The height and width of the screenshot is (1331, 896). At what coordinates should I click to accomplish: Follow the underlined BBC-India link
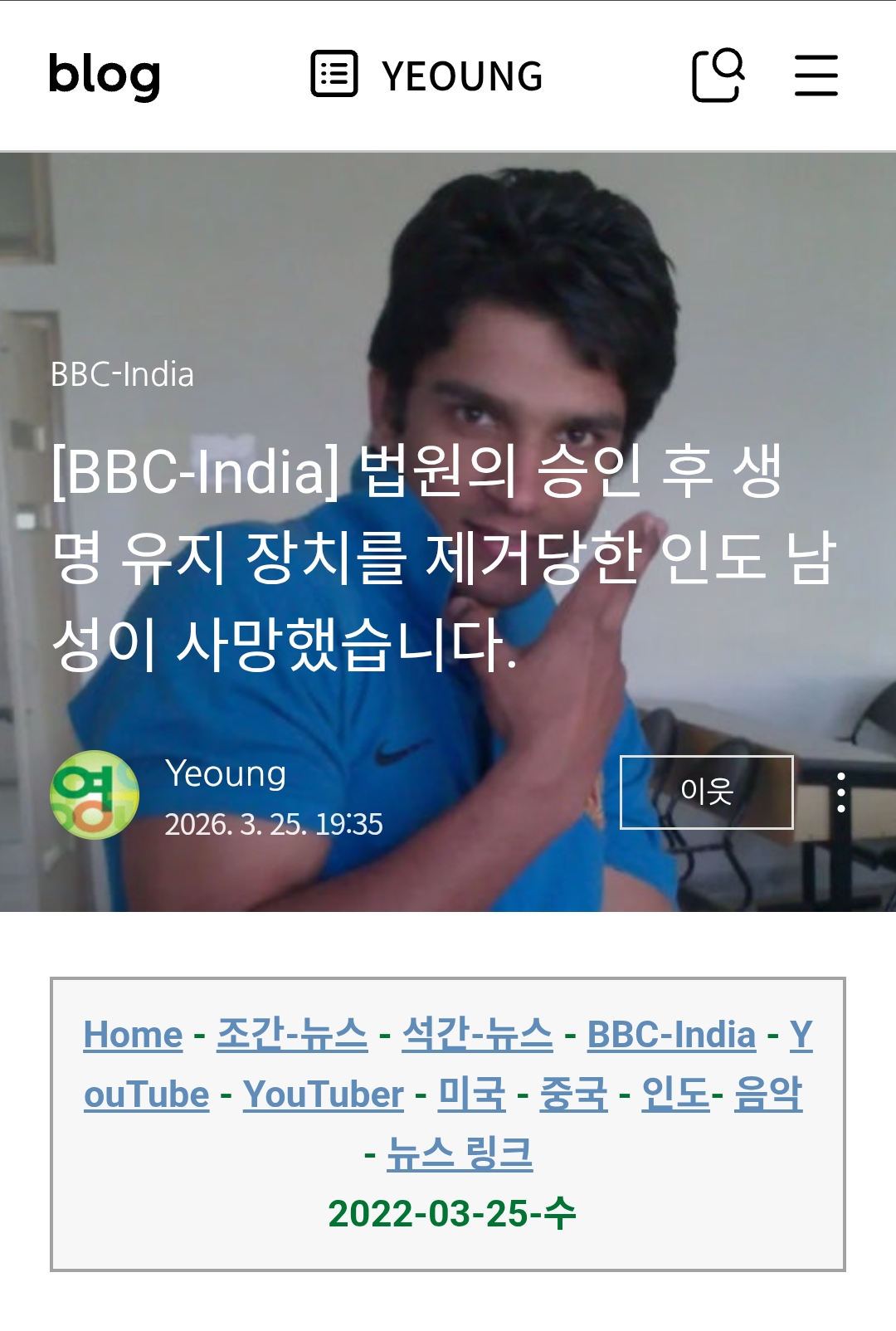671,1035
